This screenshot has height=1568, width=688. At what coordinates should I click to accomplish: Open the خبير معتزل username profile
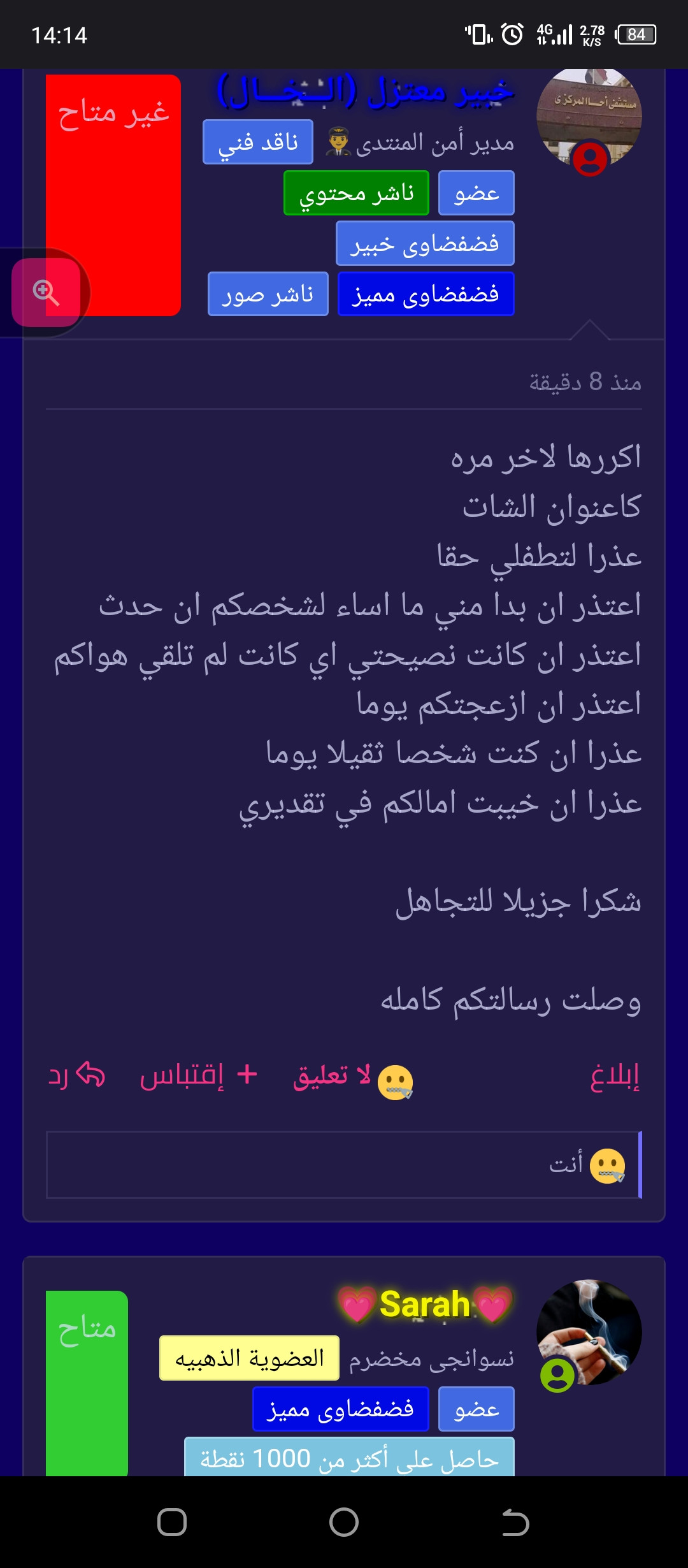point(366,91)
